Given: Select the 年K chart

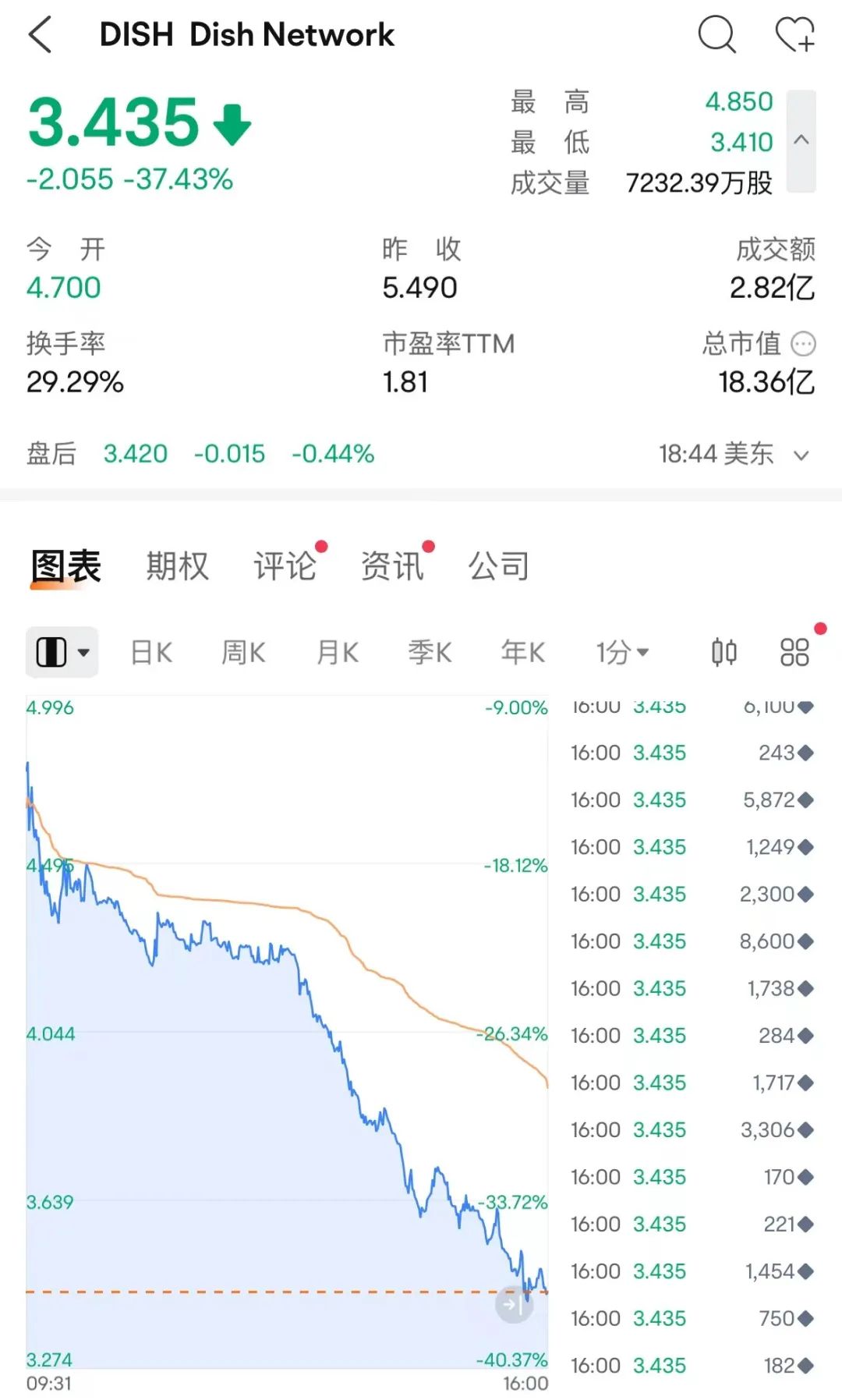Looking at the screenshot, I should coord(523,652).
